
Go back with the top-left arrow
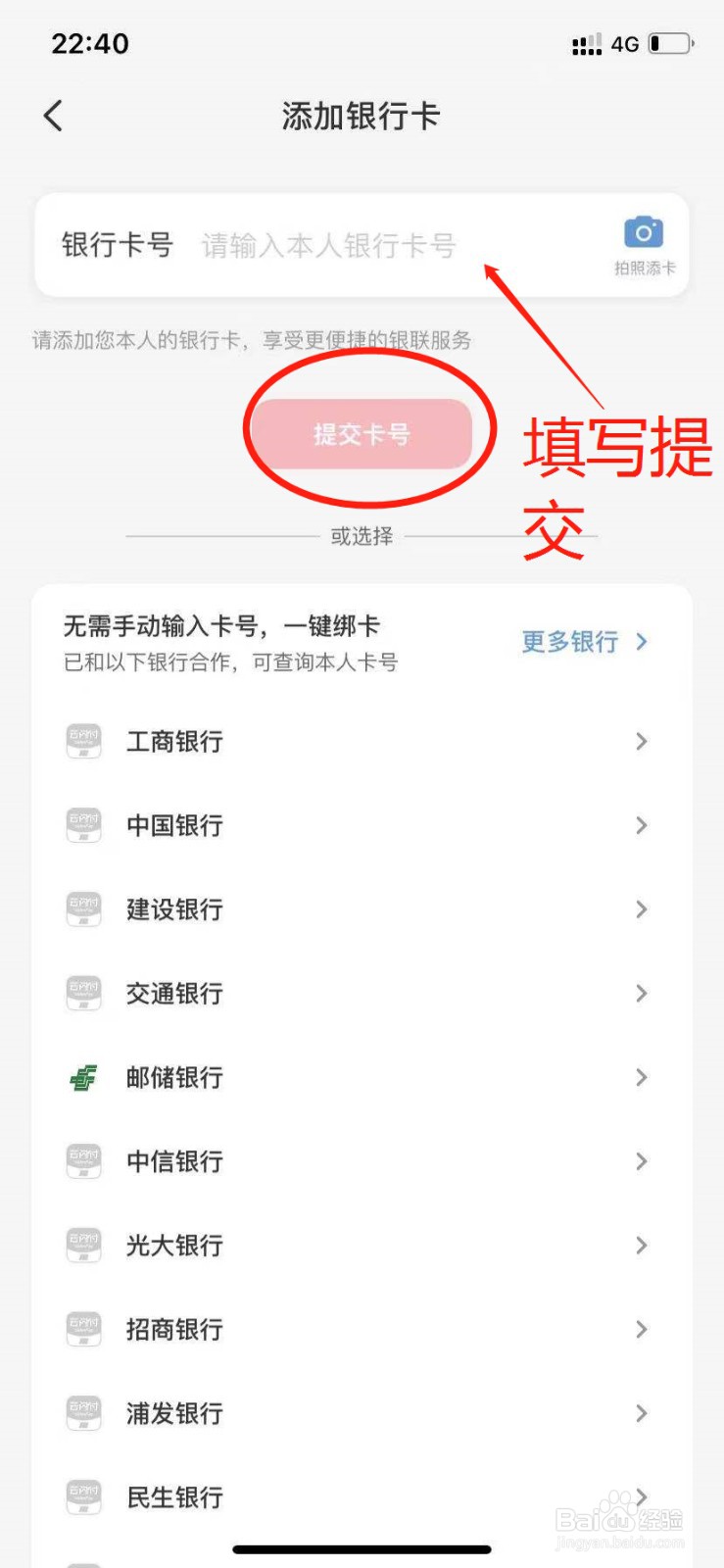[x=52, y=115]
